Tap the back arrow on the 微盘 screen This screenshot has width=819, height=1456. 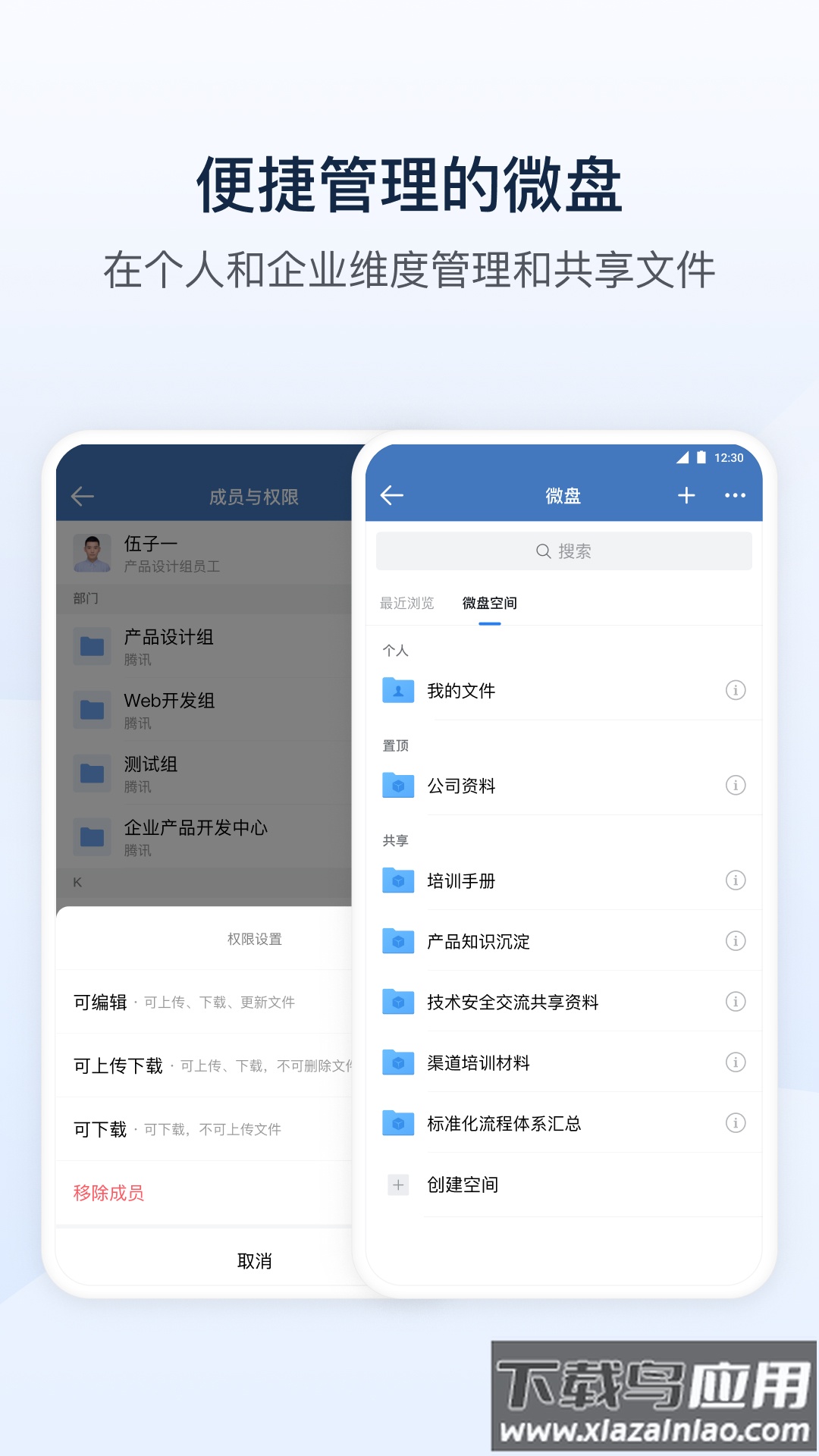390,494
